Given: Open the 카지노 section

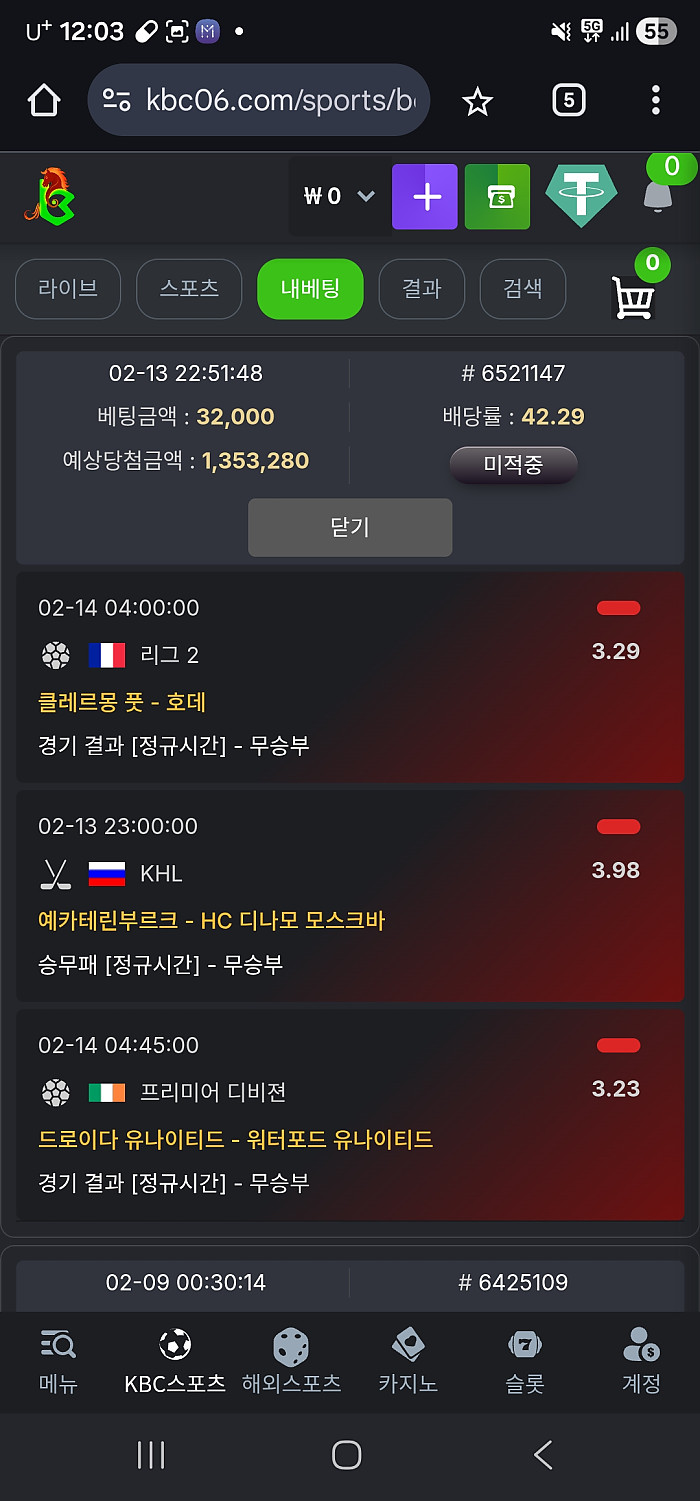Looking at the screenshot, I should pyautogui.click(x=408, y=1361).
